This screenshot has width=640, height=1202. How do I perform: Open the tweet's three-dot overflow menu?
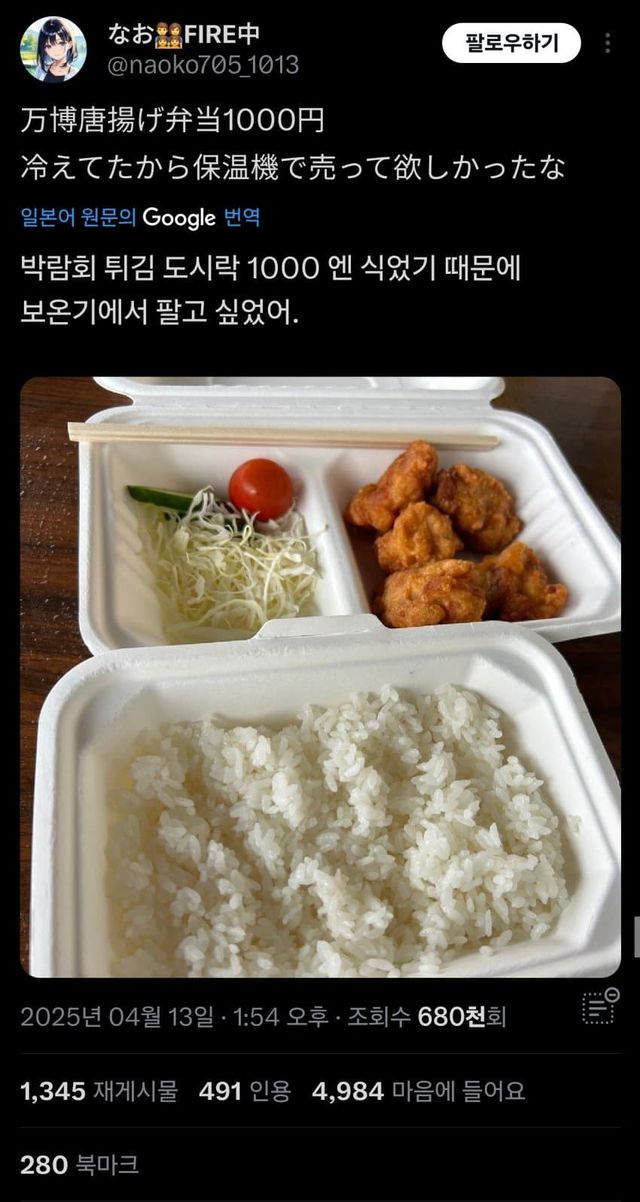point(608,43)
